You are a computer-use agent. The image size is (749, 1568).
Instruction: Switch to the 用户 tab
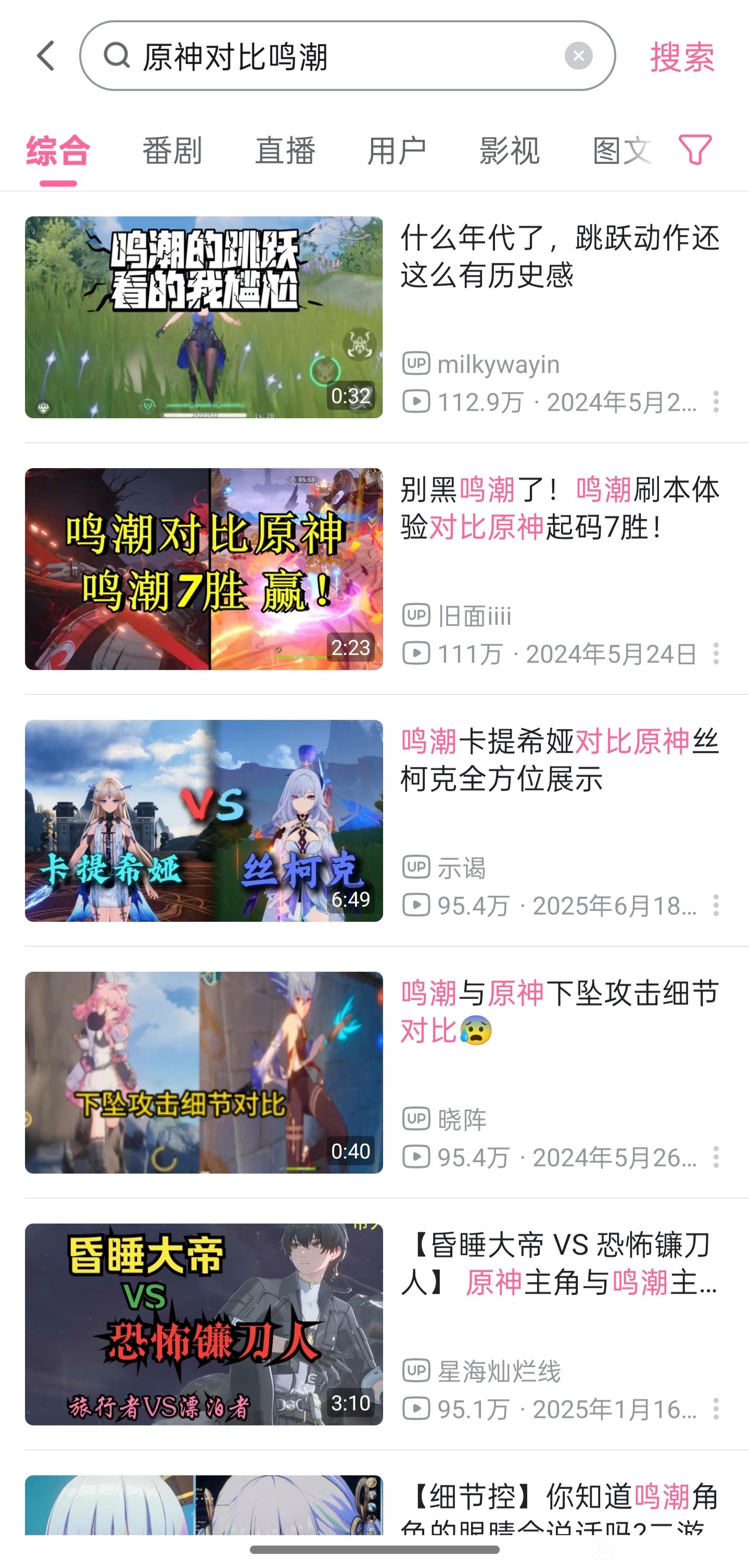pos(397,151)
